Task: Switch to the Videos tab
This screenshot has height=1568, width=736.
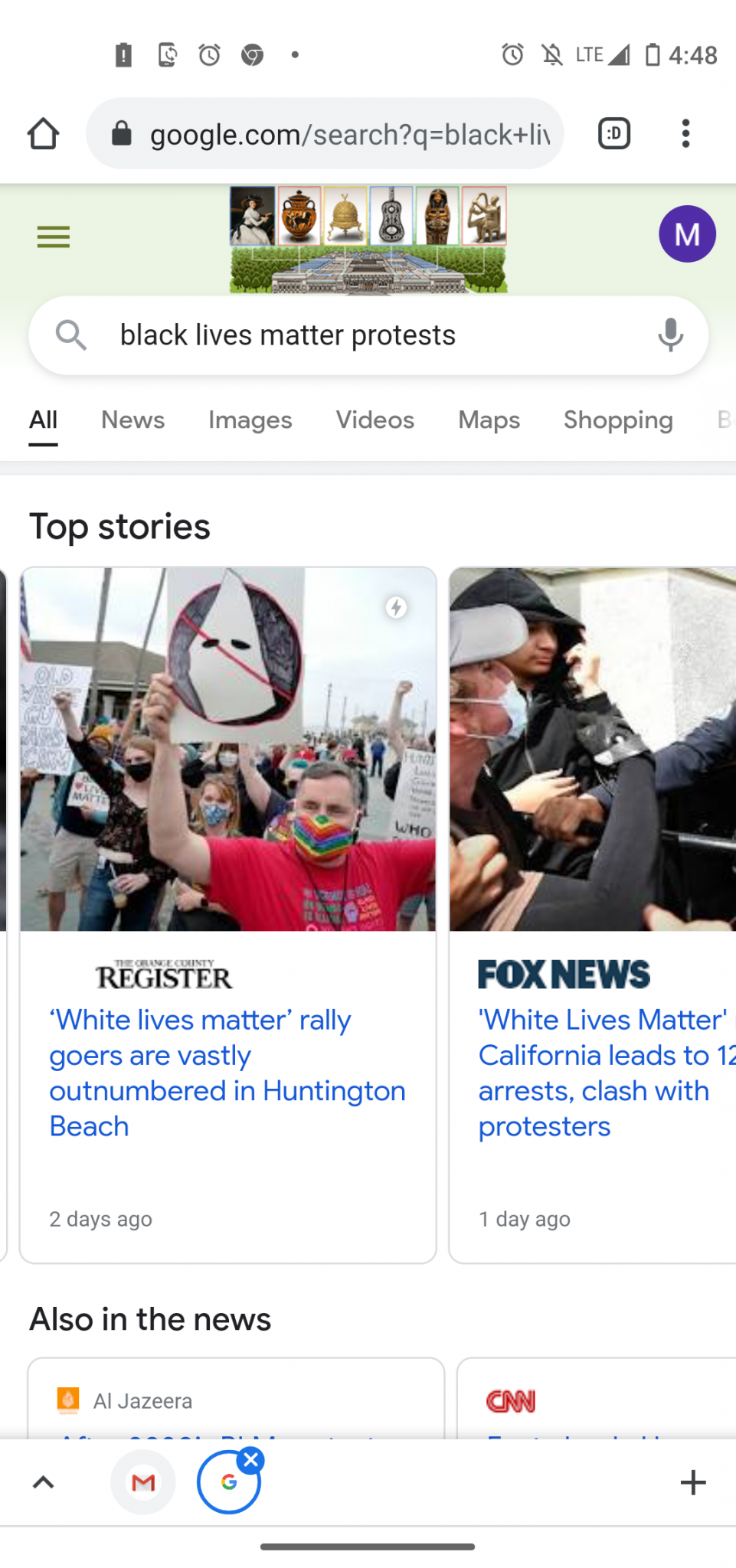Action: click(x=375, y=420)
